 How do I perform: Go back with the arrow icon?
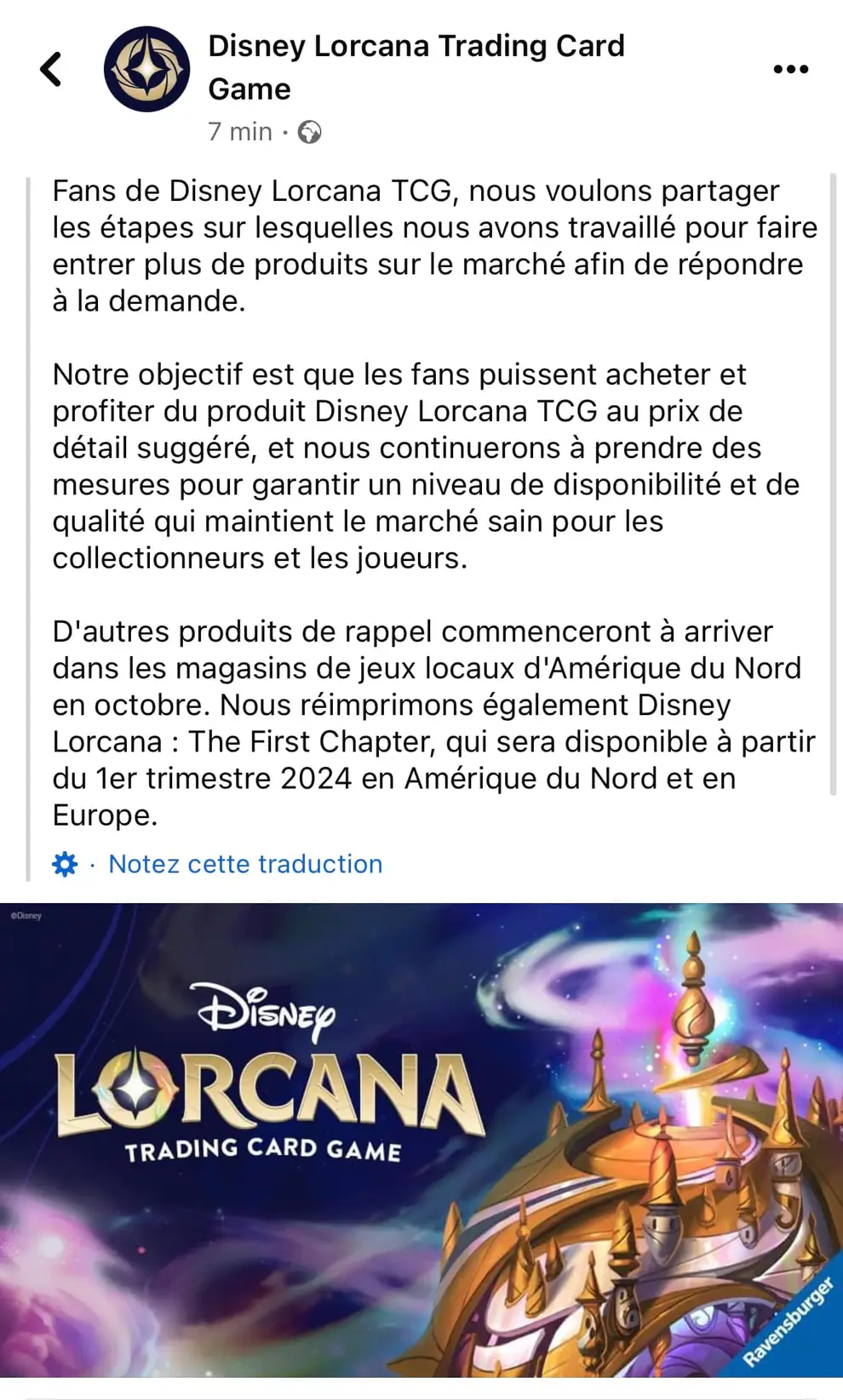point(51,69)
